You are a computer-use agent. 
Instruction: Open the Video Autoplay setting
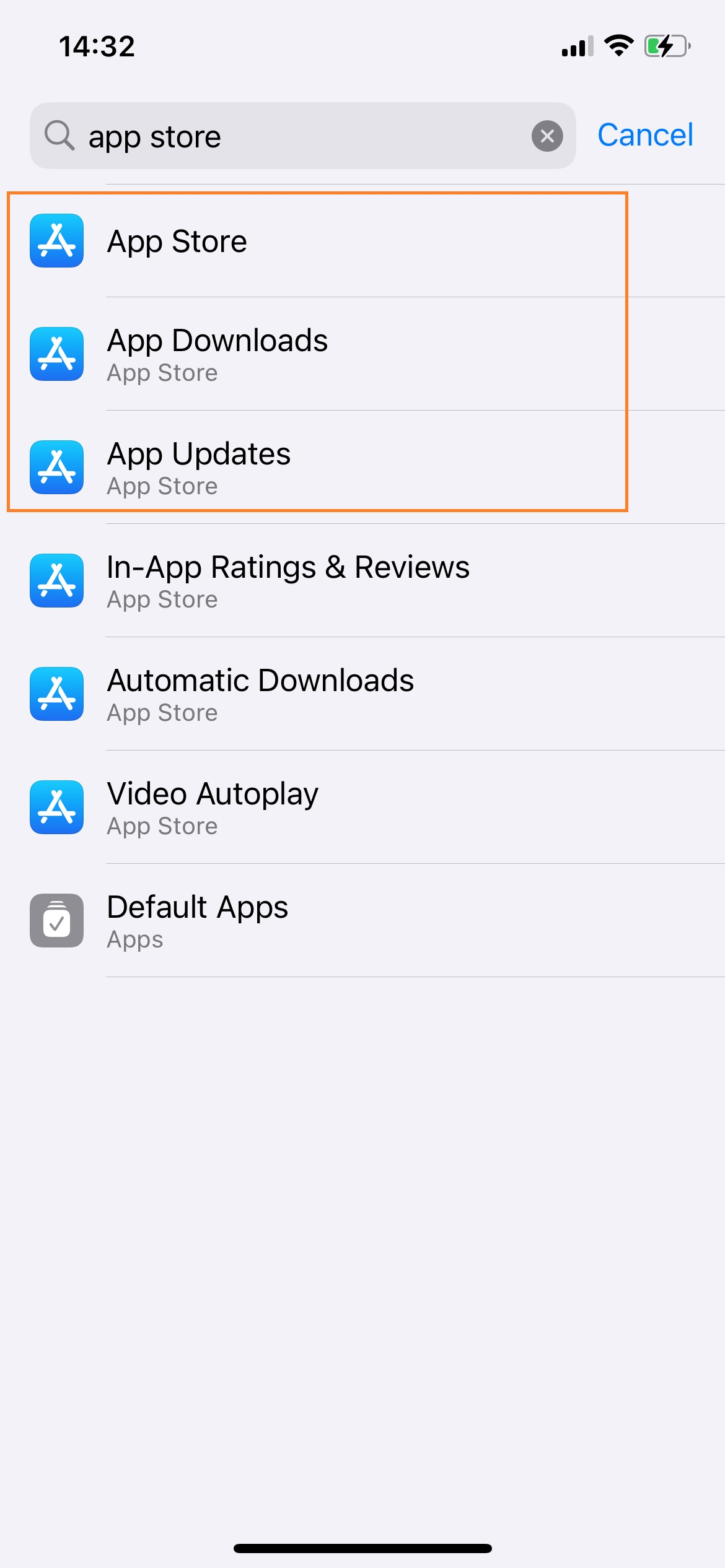click(x=362, y=807)
